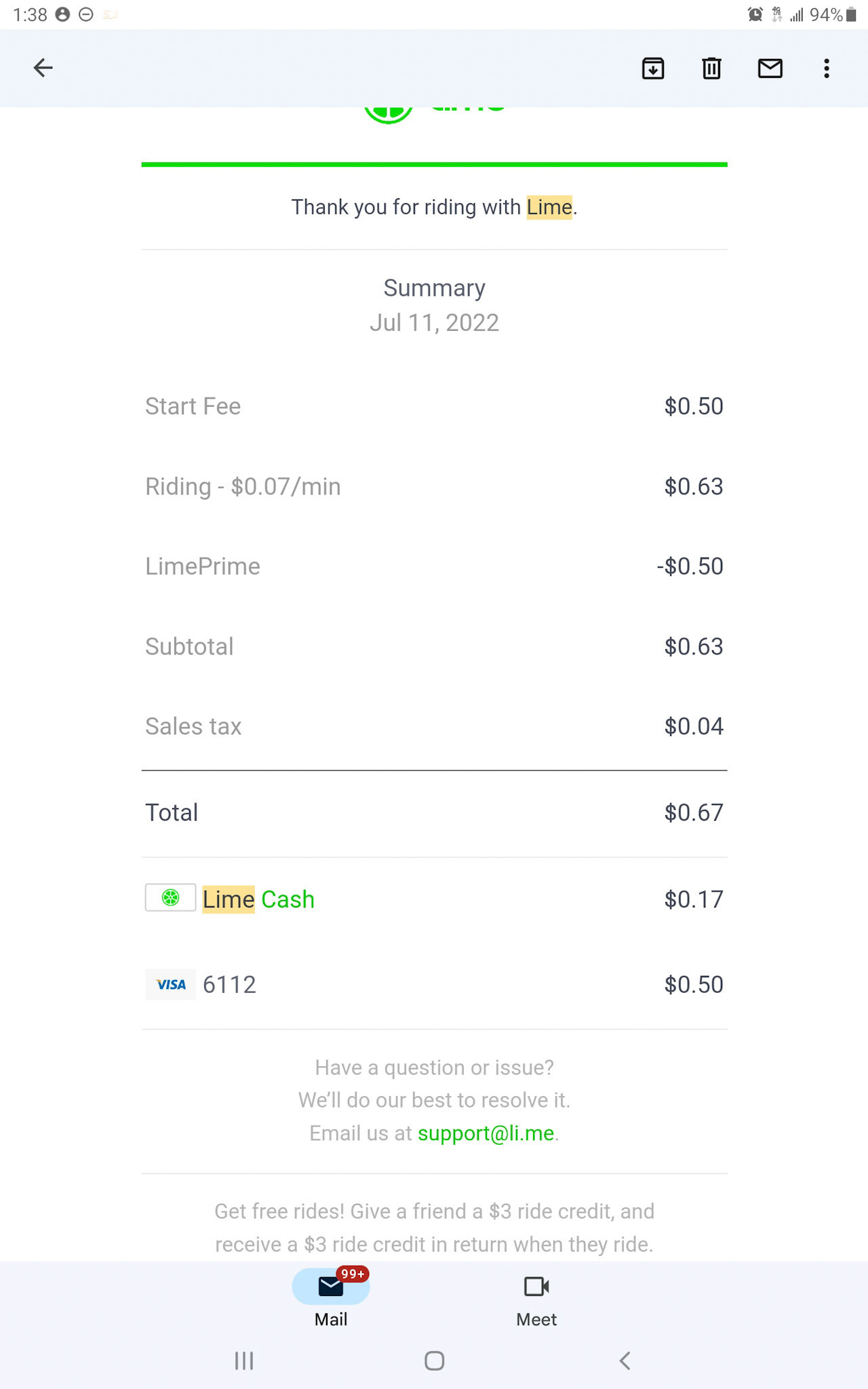868x1389 pixels.
Task: Open the Lime Cash link
Action: [258, 899]
